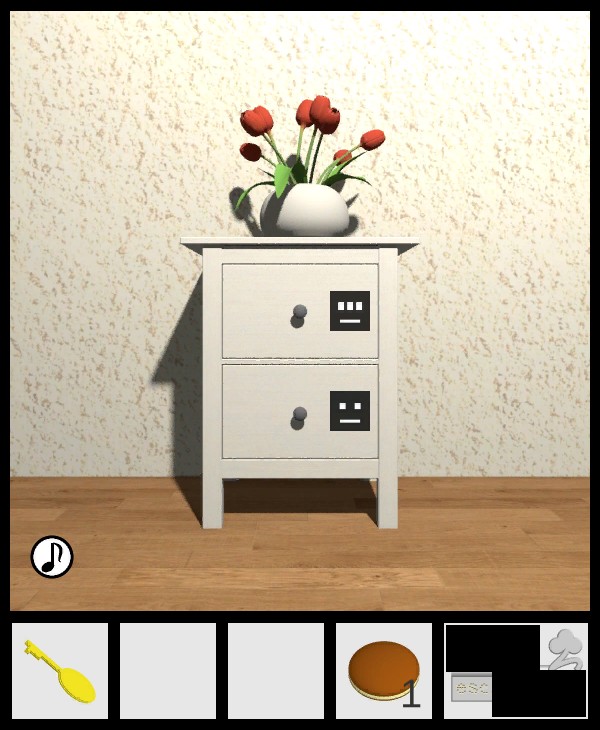This screenshot has height=730, width=600.
Task: Select the yellow key in inventory
Action: coord(60,671)
